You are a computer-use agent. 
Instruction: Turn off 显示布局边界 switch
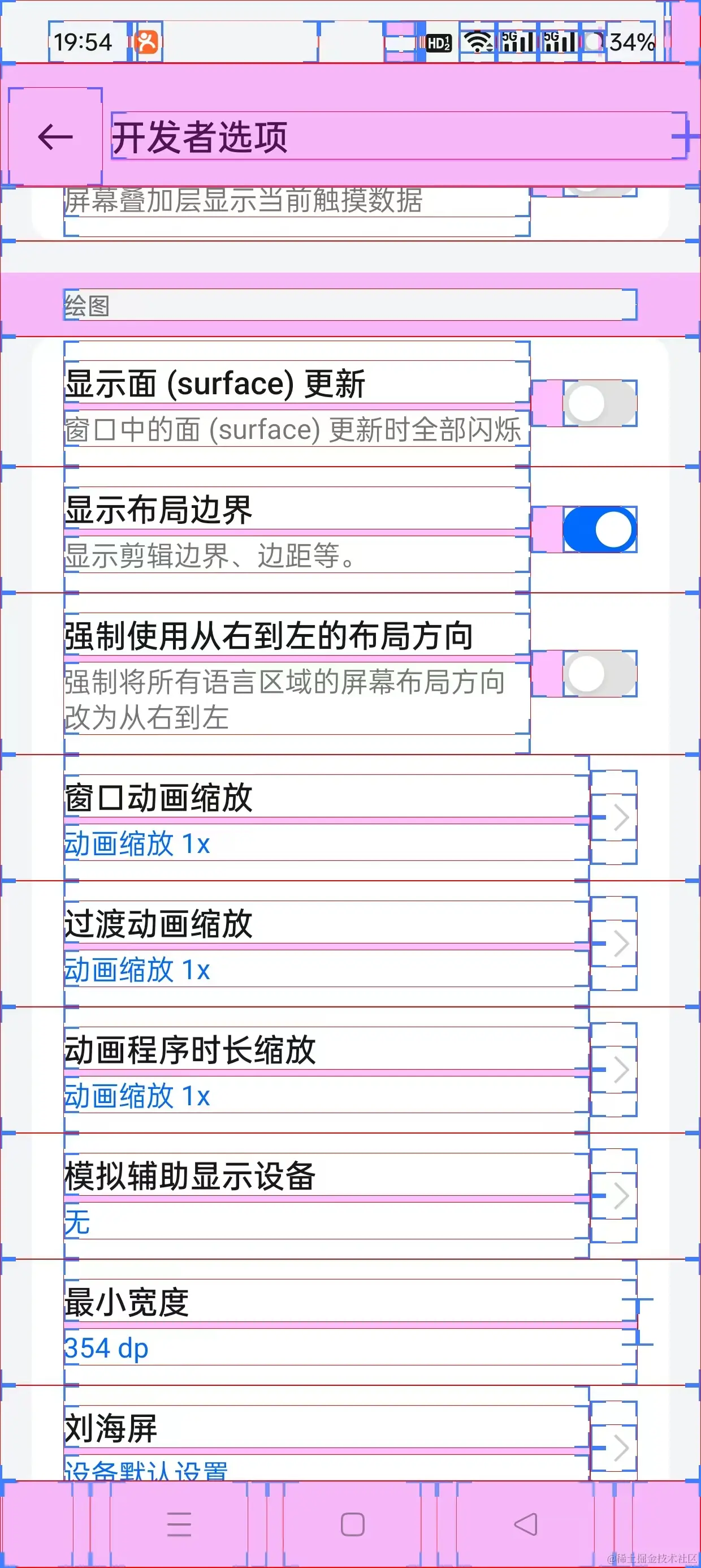[599, 529]
